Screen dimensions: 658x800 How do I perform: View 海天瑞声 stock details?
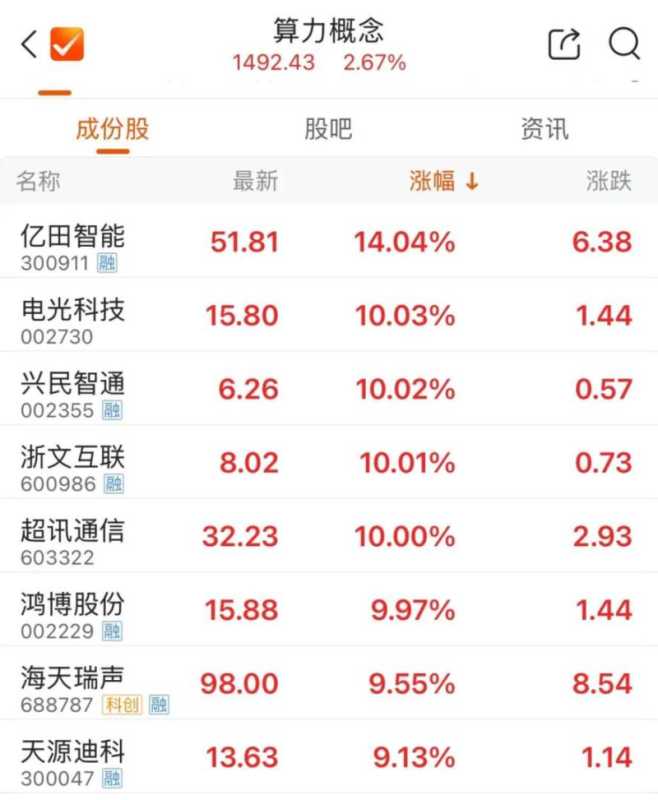tap(73, 678)
